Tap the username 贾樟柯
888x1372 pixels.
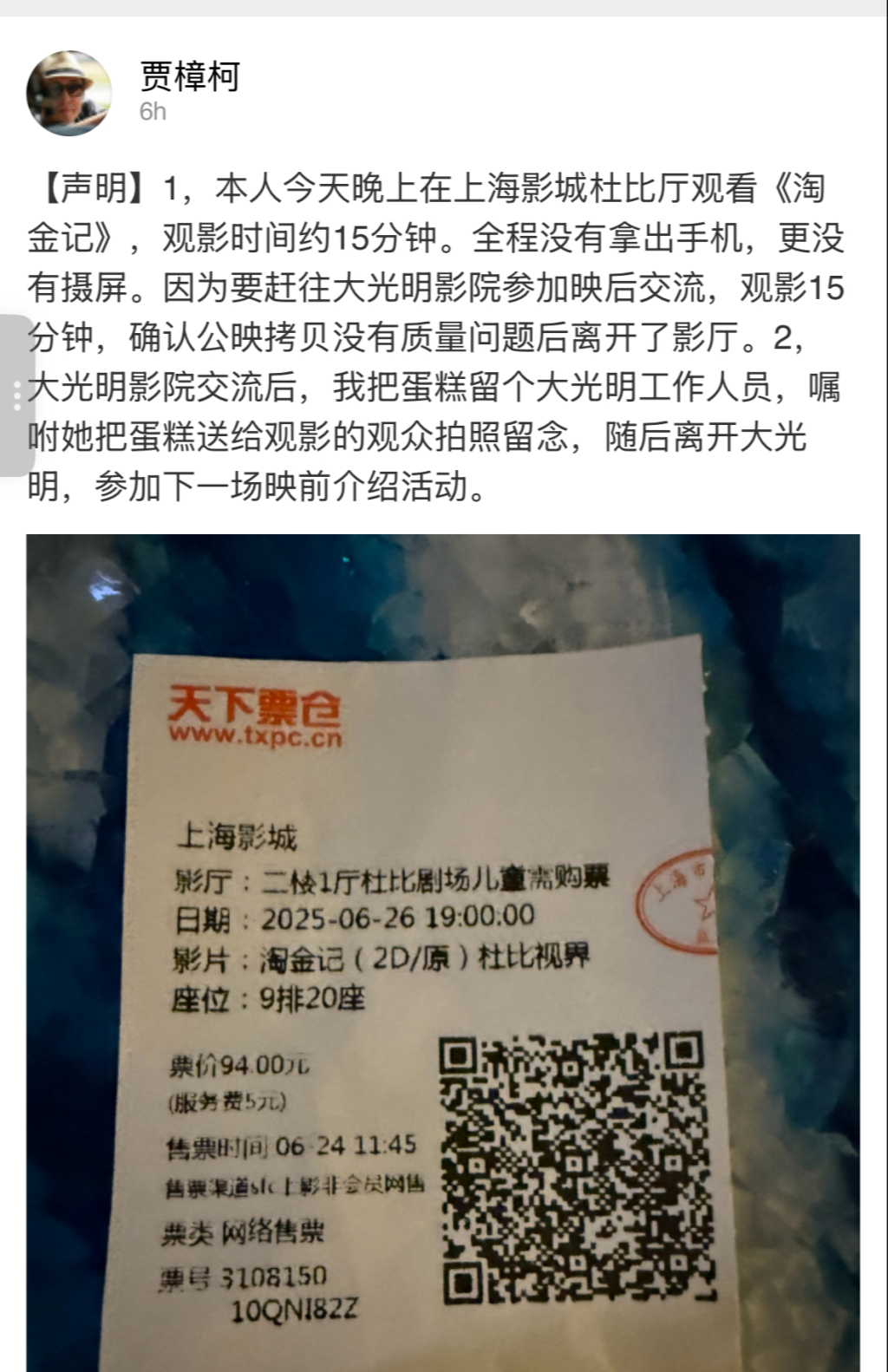[190, 77]
